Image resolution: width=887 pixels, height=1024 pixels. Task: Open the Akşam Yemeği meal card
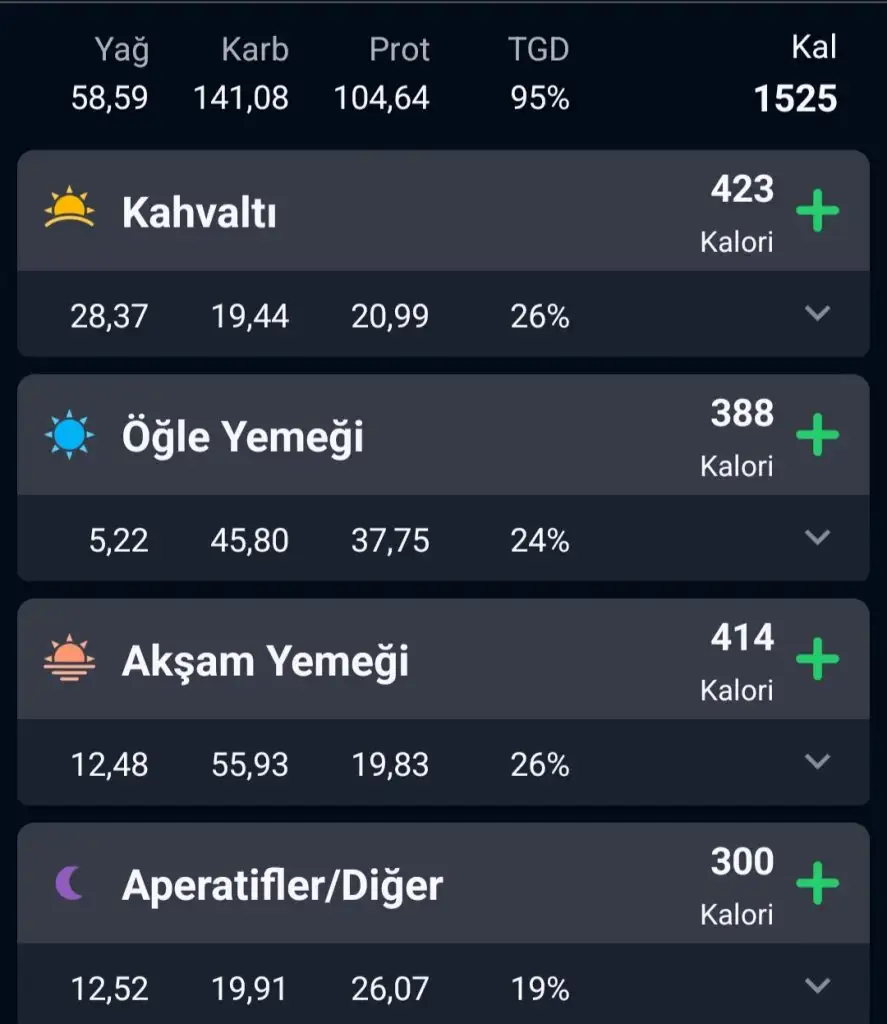pyautogui.click(x=265, y=661)
